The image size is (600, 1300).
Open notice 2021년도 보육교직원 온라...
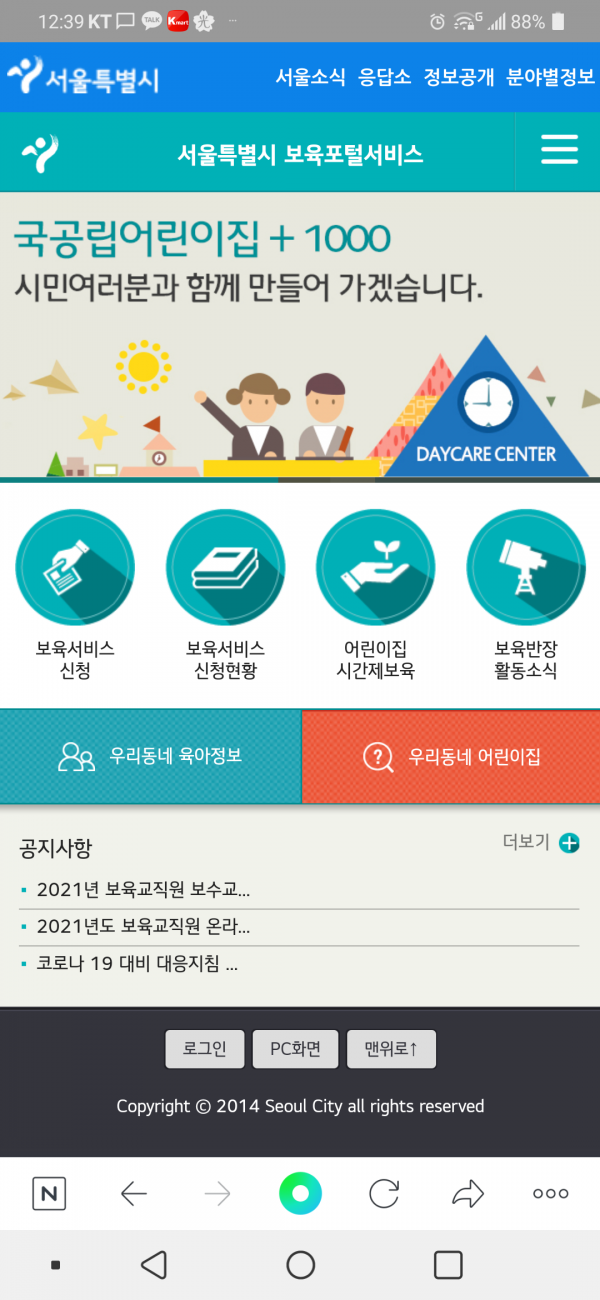143,927
